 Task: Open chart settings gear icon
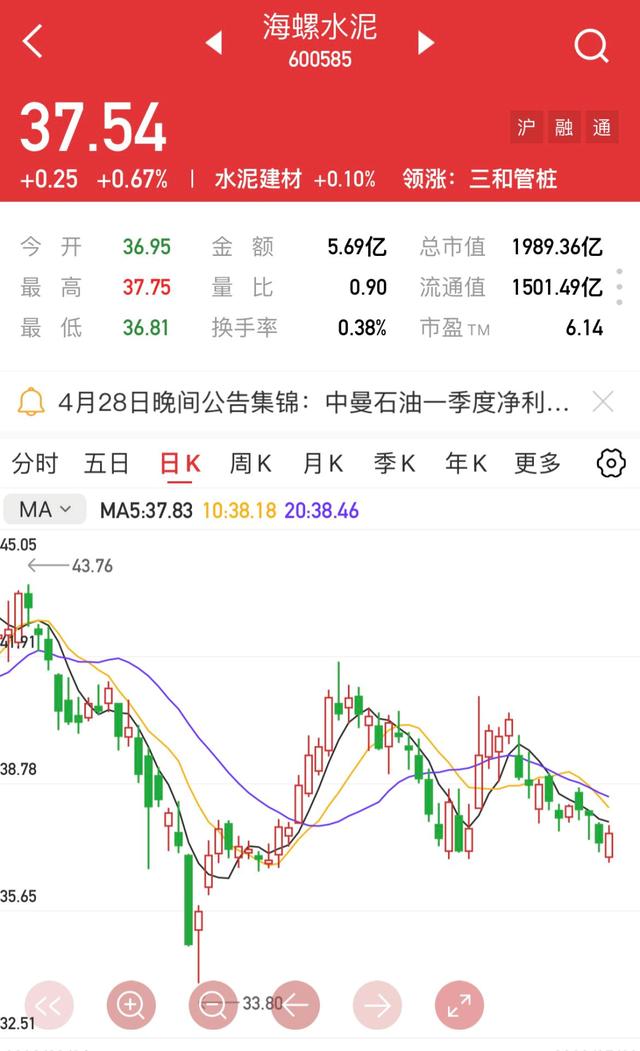[610, 464]
